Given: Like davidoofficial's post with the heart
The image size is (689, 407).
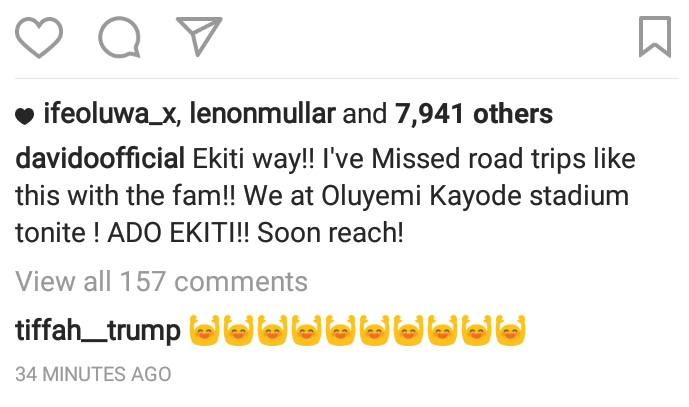Looking at the screenshot, I should coord(40,37).
